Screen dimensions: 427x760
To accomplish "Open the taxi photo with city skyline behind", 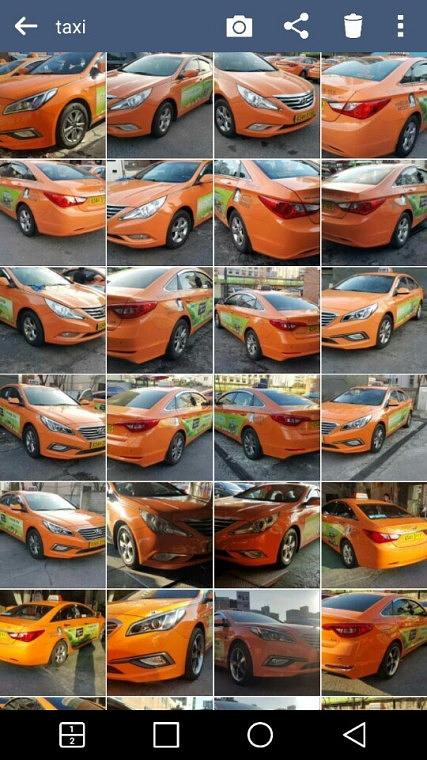I will (267, 642).
